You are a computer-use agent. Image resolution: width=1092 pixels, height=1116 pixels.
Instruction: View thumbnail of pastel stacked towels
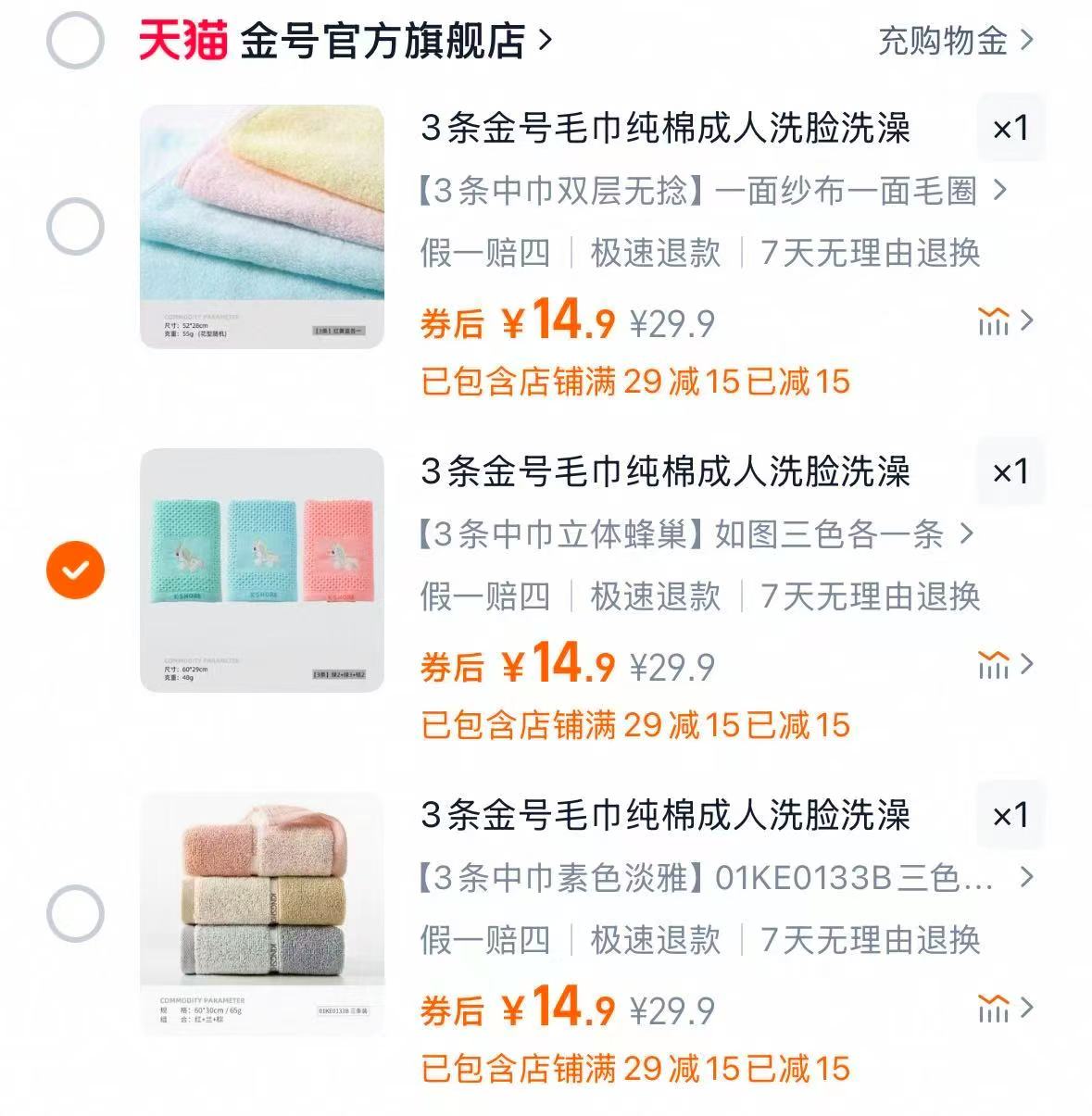tap(262, 228)
